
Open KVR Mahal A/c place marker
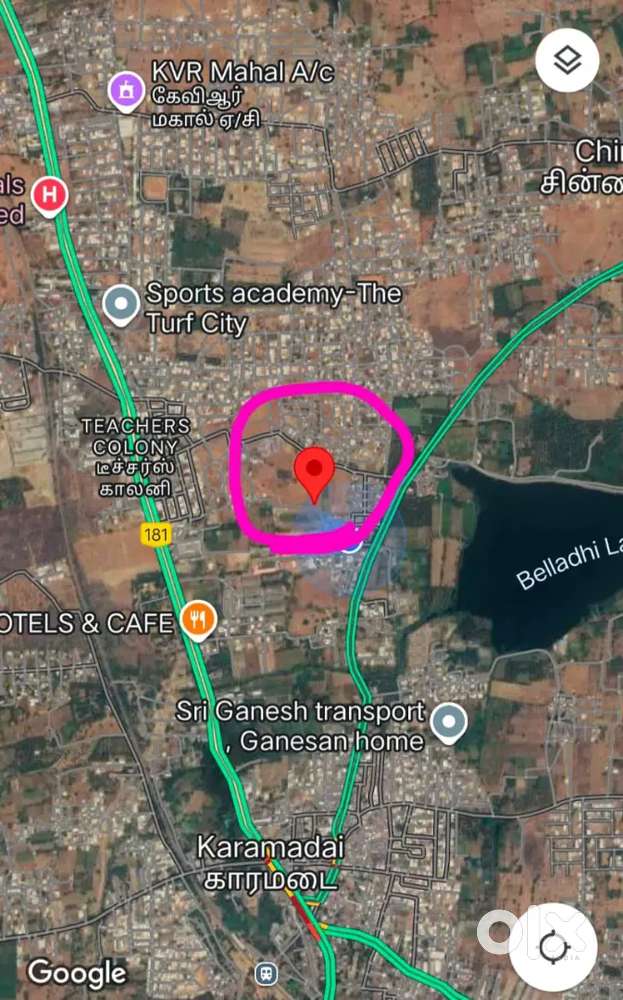pyautogui.click(x=127, y=91)
